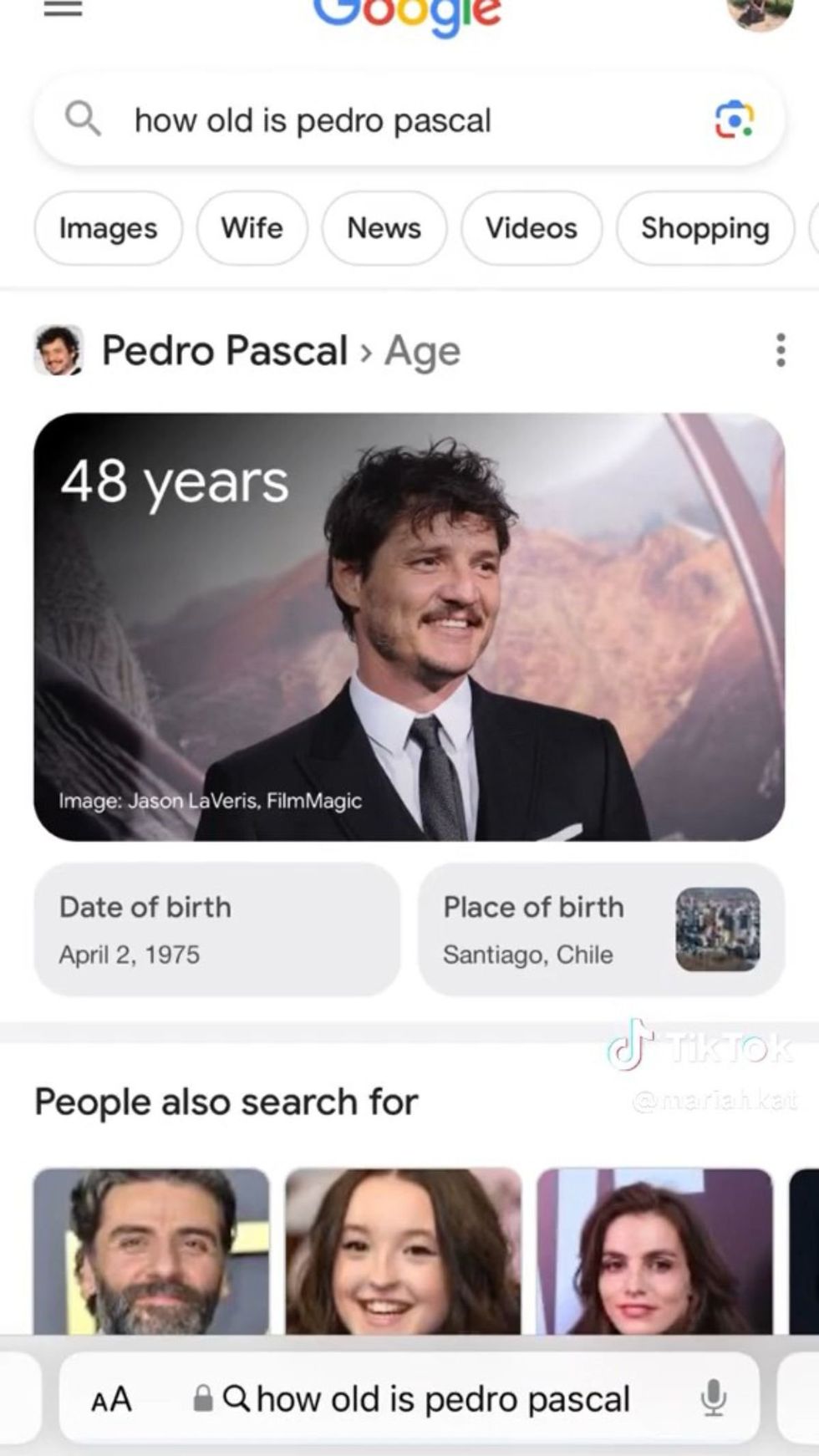
Task: Open the Date of birth card
Action: (216, 929)
